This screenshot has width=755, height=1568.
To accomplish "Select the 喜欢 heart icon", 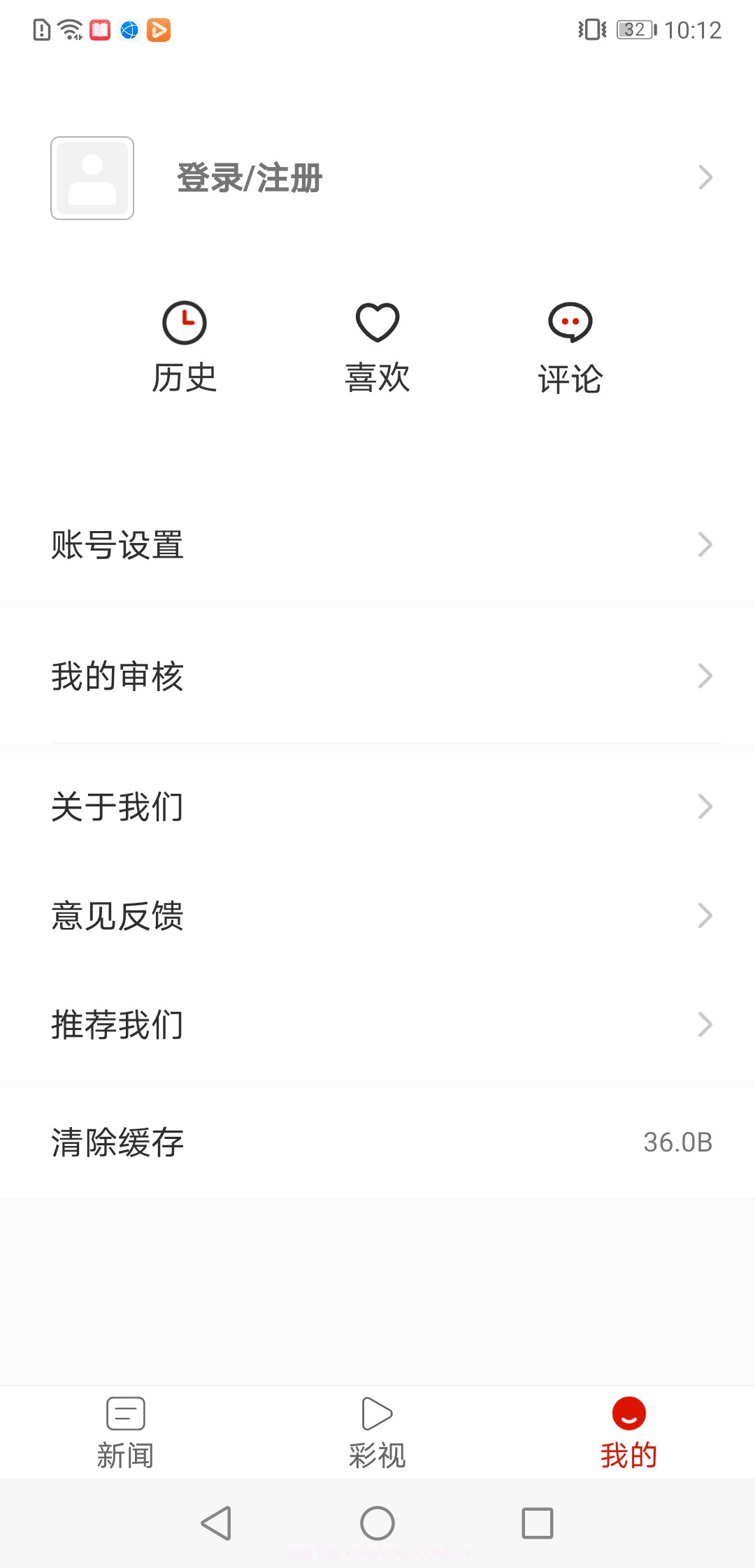I will (377, 323).
